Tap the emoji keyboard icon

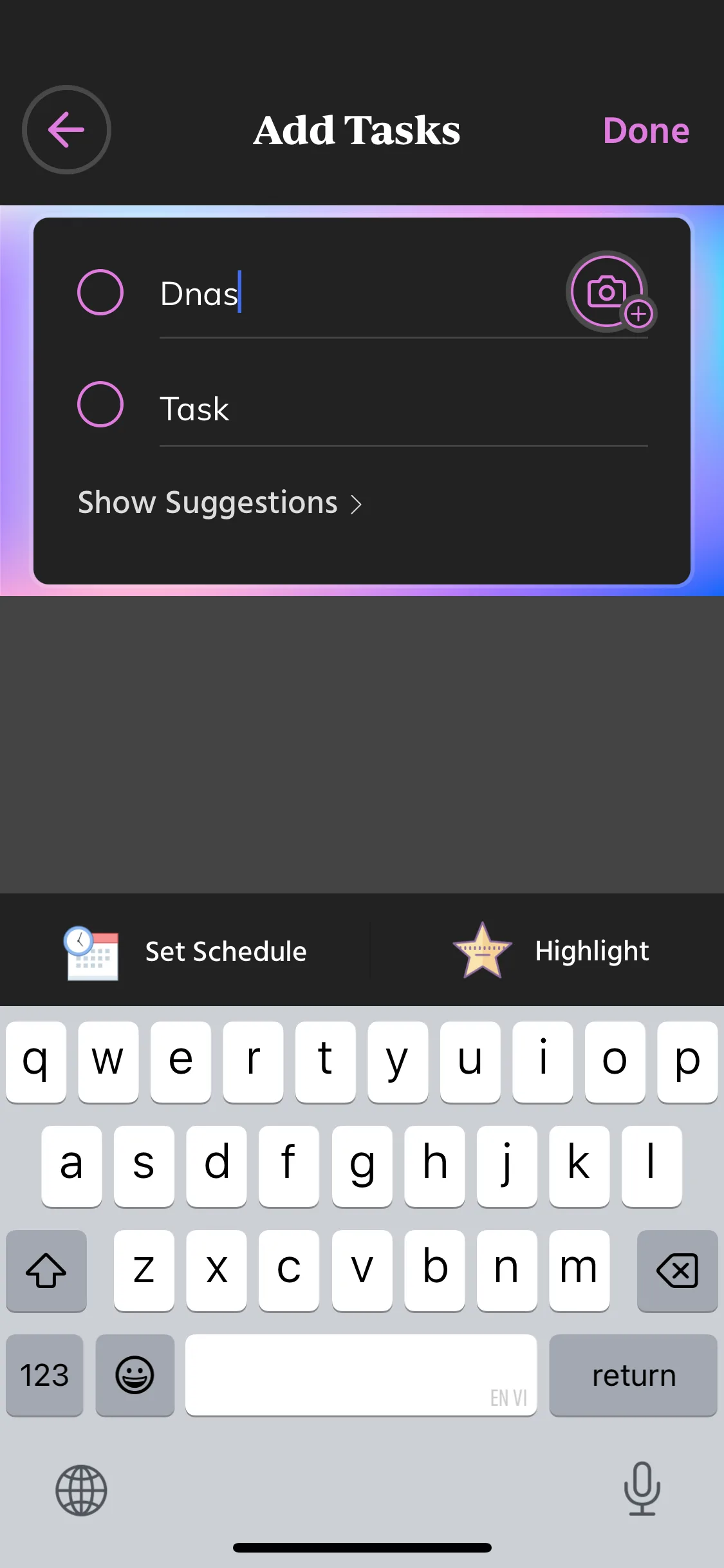[x=135, y=1376]
